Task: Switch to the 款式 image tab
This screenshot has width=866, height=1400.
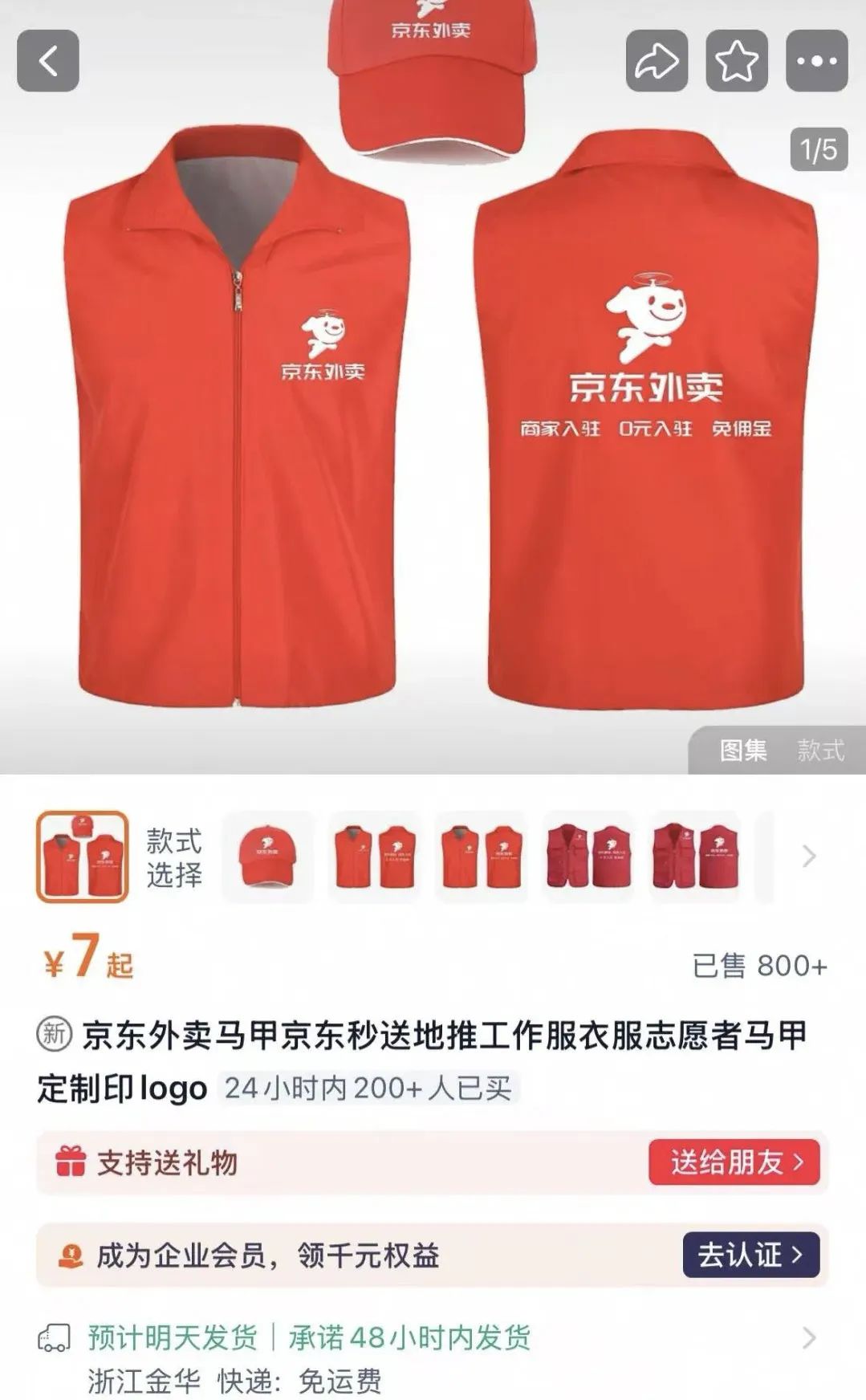Action: pyautogui.click(x=820, y=750)
